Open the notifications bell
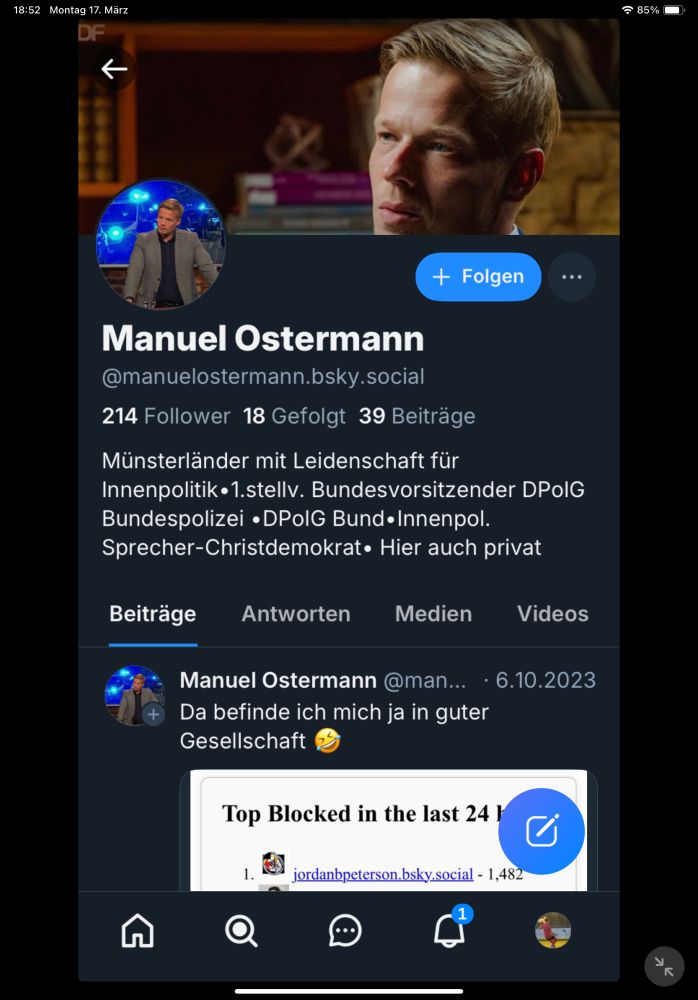698x1000 pixels. pos(449,930)
